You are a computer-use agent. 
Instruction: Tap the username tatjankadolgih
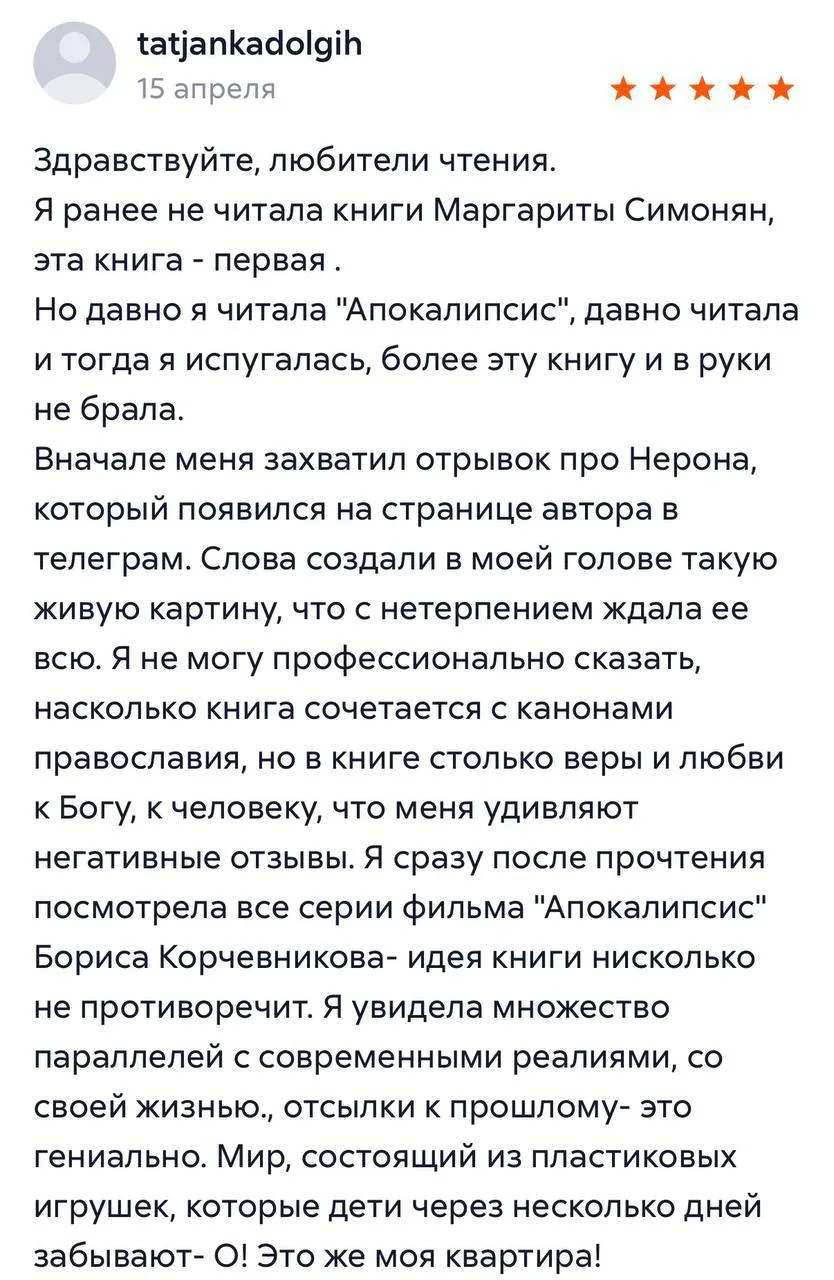(248, 45)
